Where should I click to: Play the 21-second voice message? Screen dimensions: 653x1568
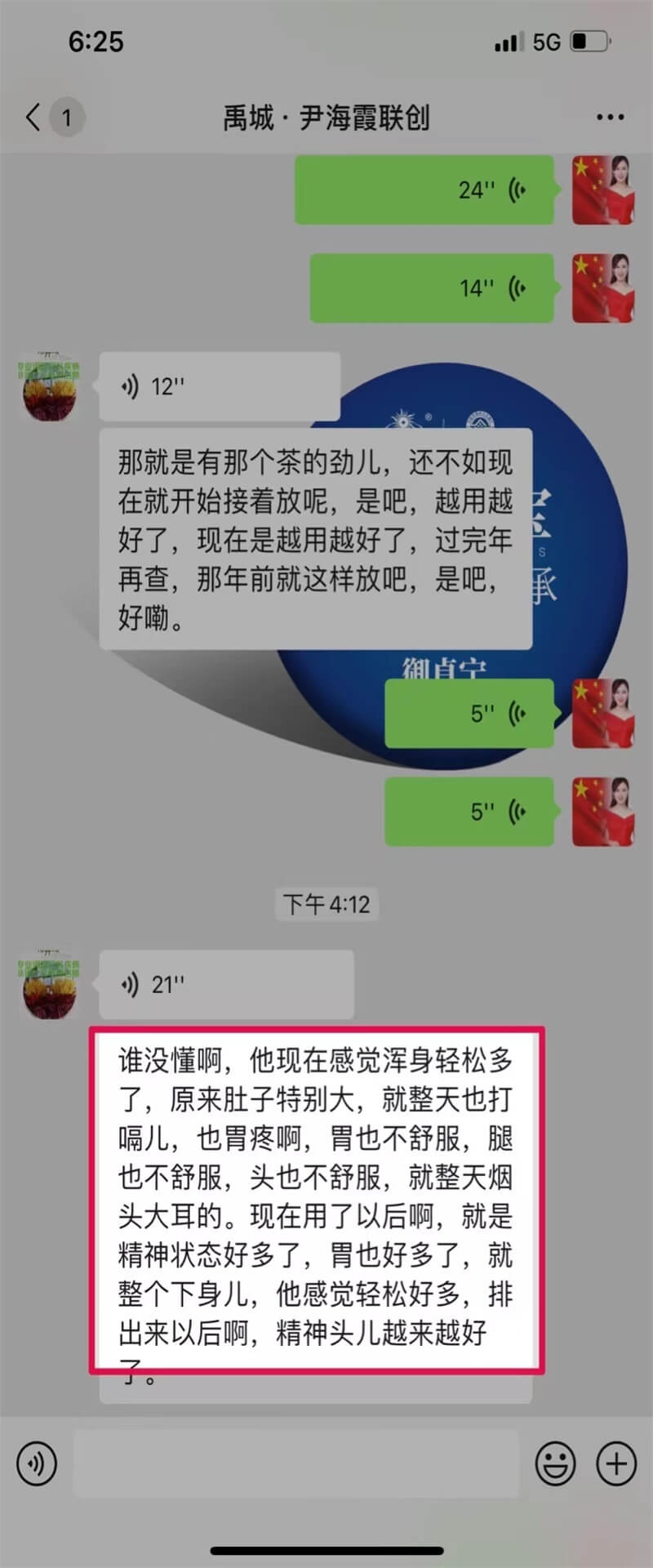pos(226,984)
